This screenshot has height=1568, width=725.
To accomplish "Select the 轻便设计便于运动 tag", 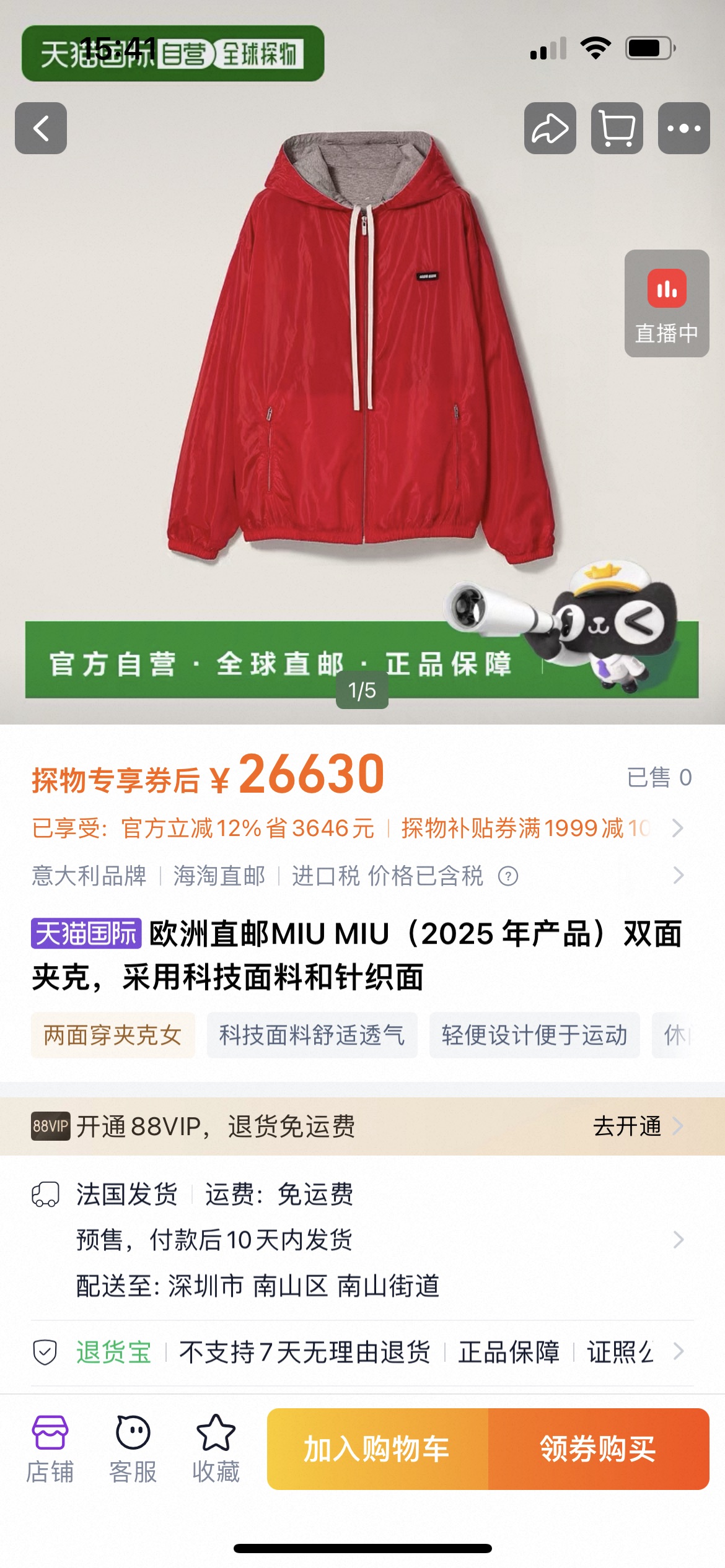I will 534,1035.
